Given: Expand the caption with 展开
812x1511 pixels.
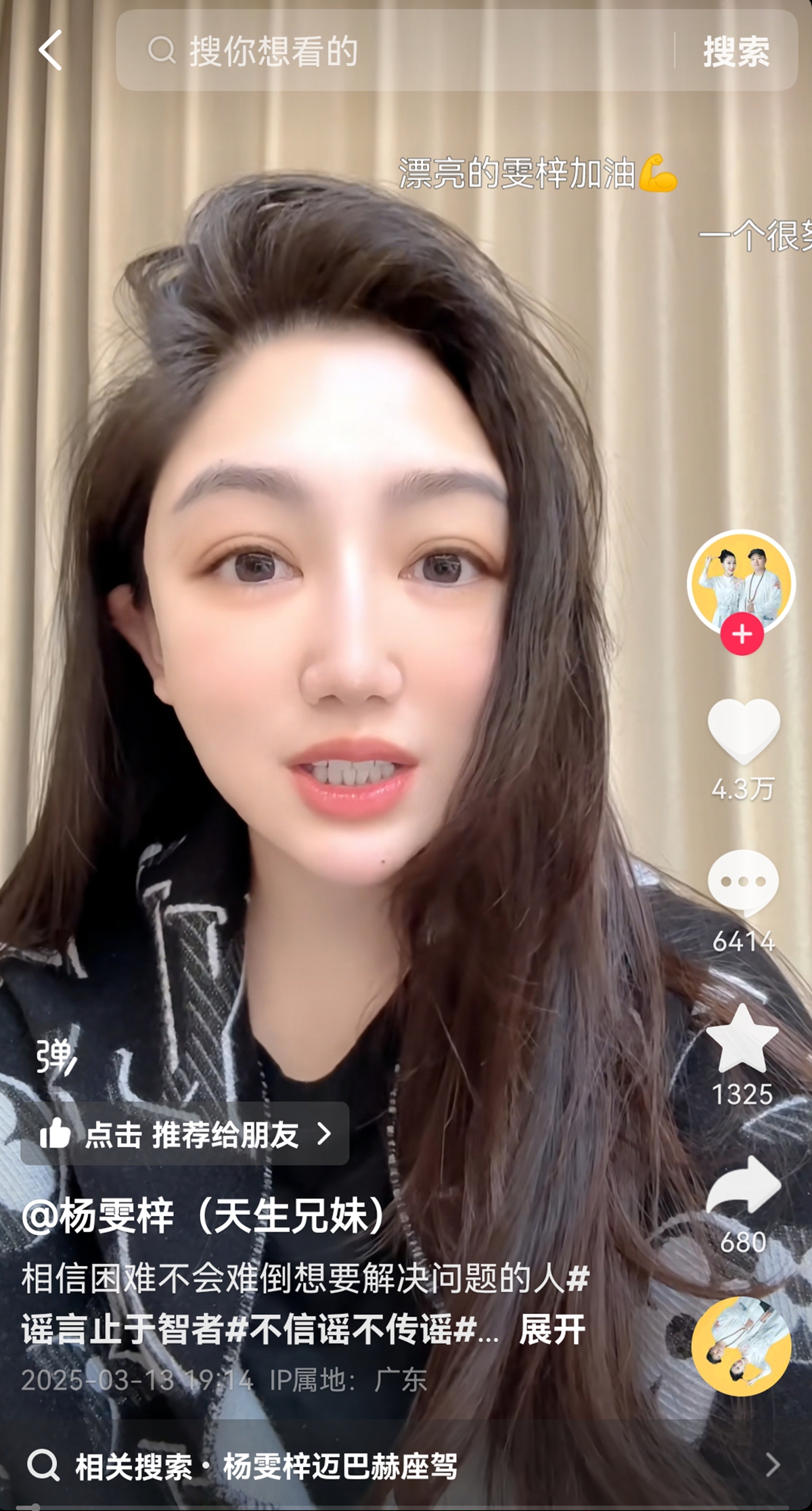Looking at the screenshot, I should click(551, 1330).
